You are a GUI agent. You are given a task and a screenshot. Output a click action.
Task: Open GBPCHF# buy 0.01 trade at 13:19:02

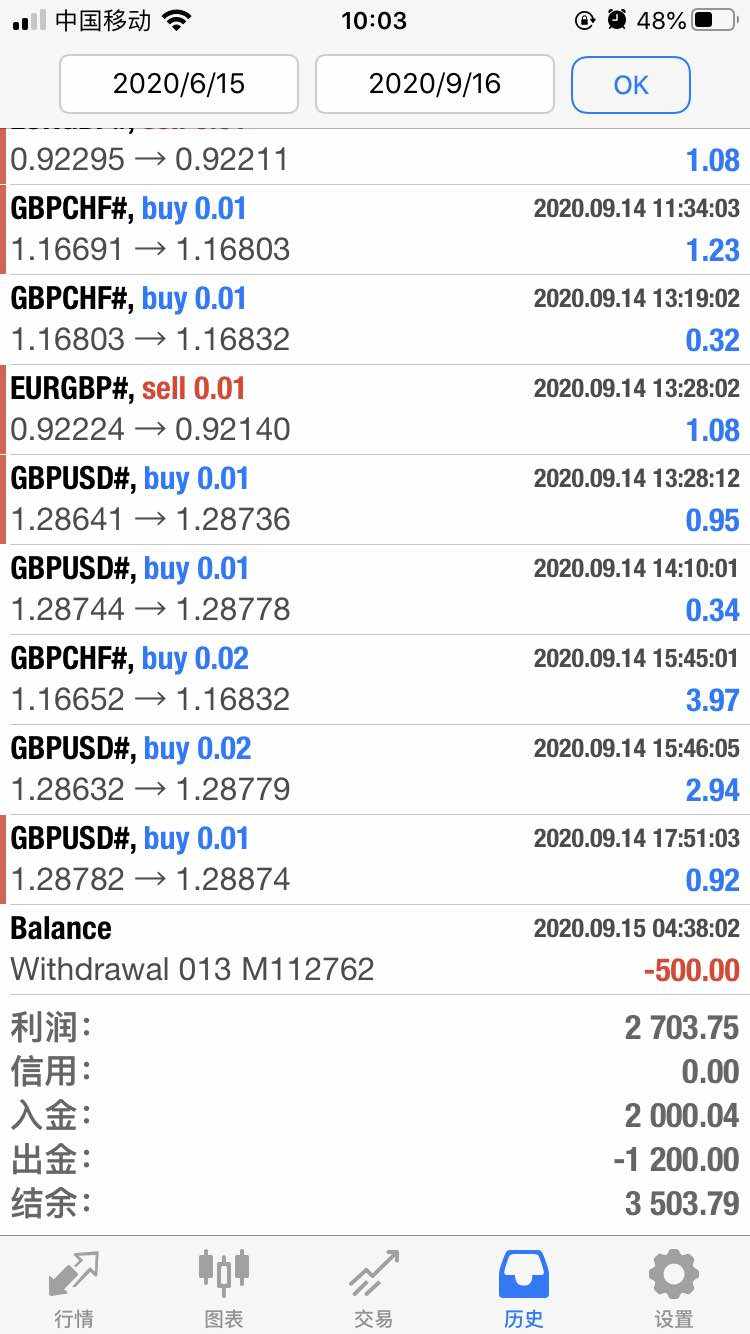(x=375, y=320)
